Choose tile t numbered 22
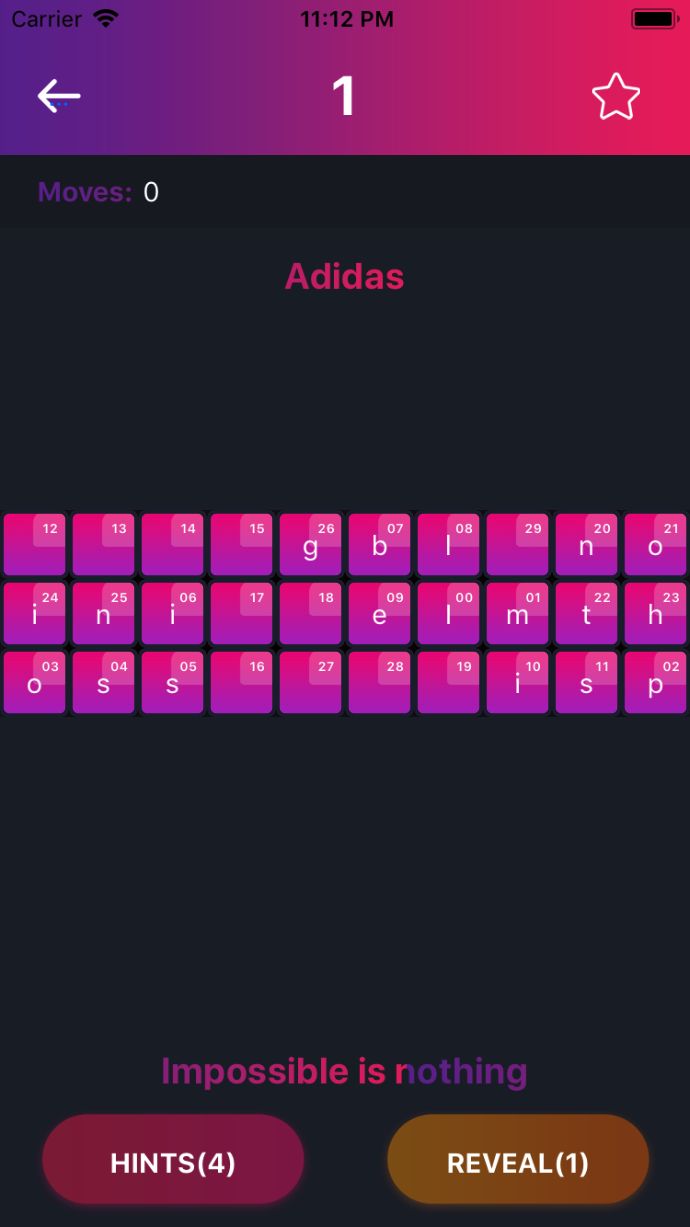Image resolution: width=690 pixels, height=1227 pixels. 586,614
